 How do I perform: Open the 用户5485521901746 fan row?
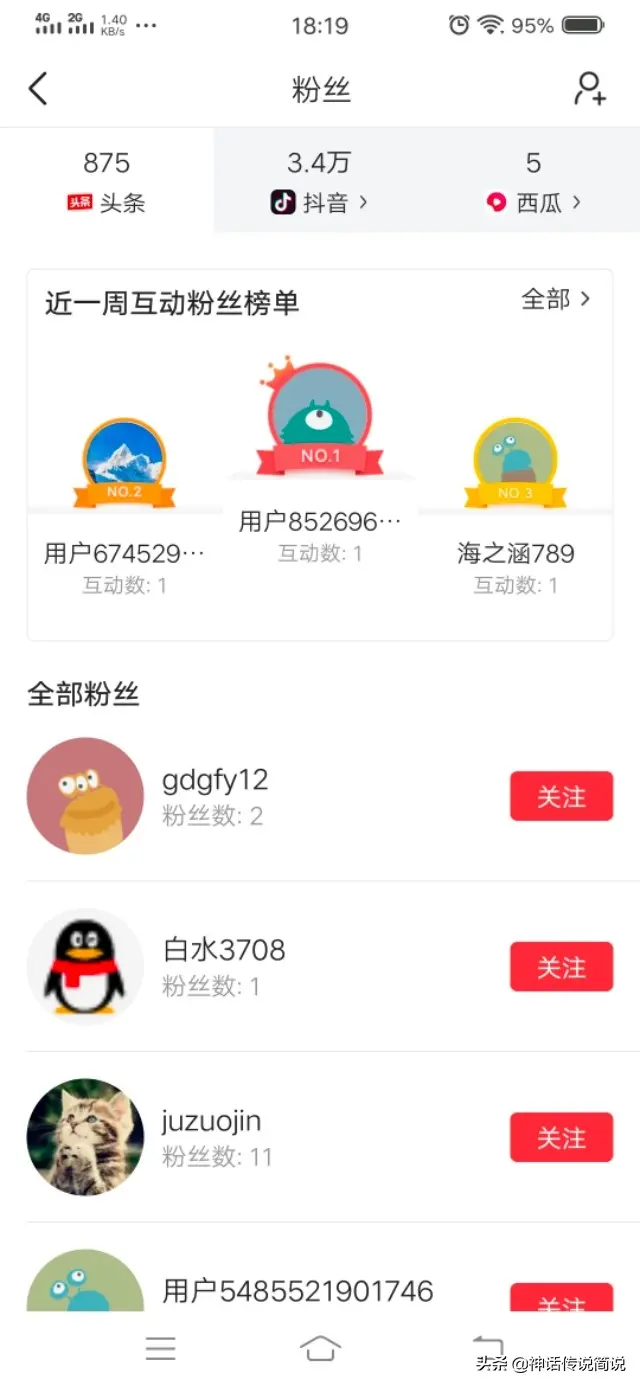(x=298, y=1290)
